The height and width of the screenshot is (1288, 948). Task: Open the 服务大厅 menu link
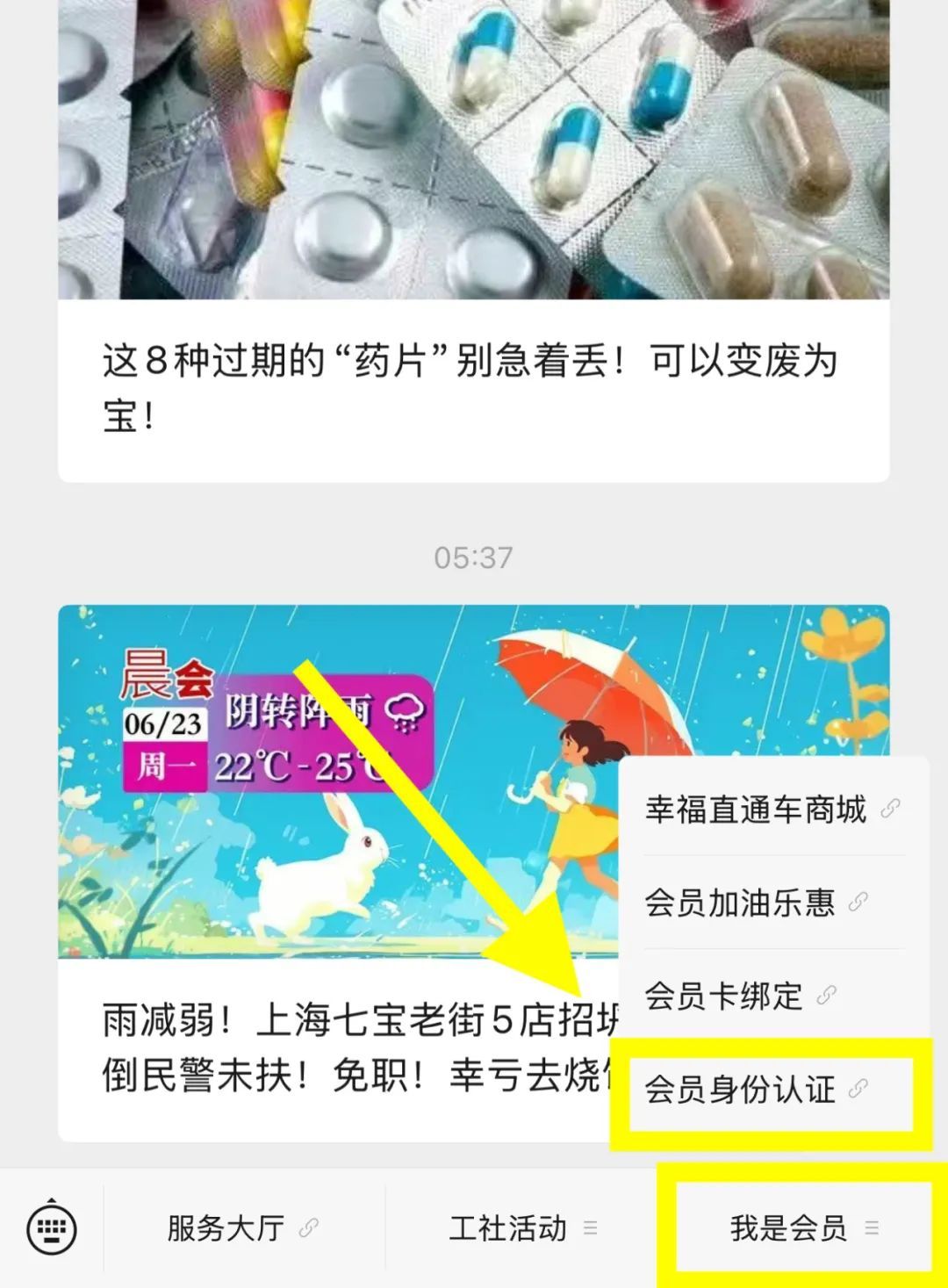coord(241,1227)
